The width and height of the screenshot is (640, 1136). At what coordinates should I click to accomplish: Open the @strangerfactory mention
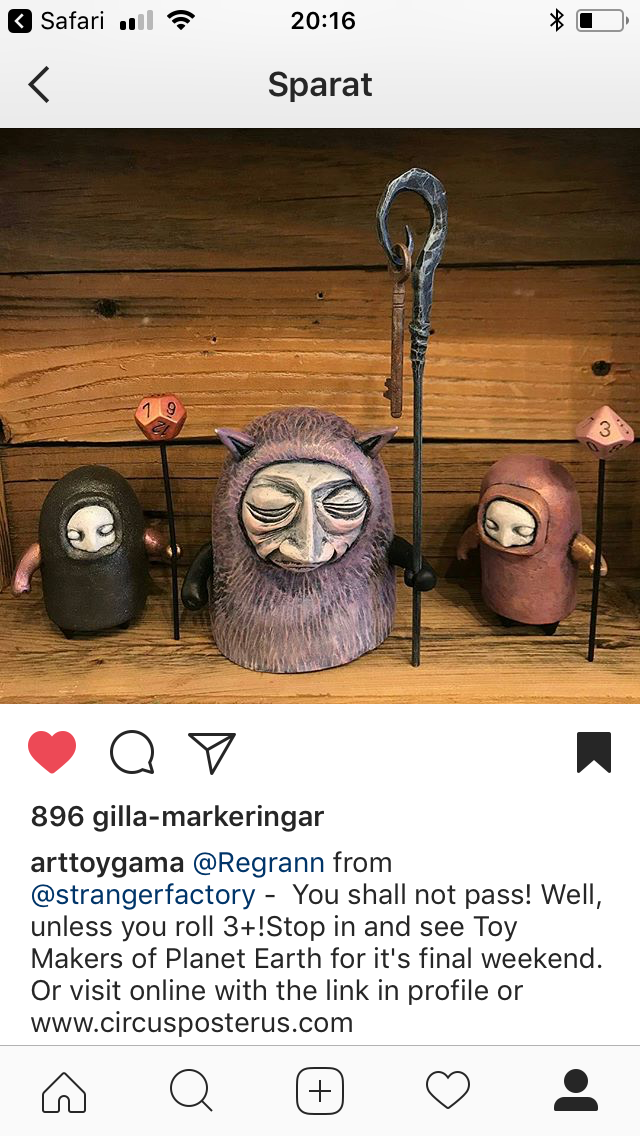pos(143,895)
